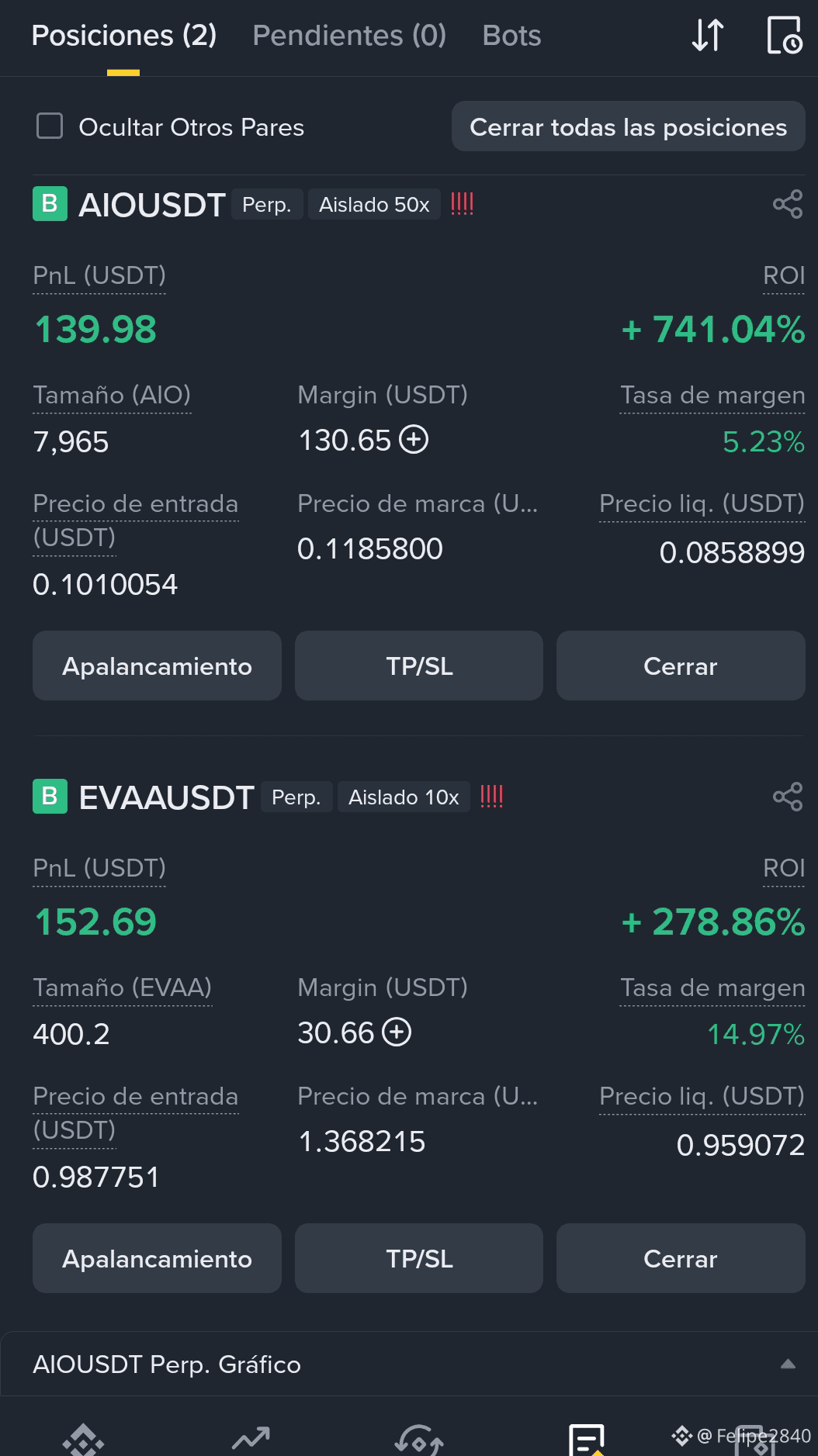Tap the sort arrows icon

pos(708,36)
